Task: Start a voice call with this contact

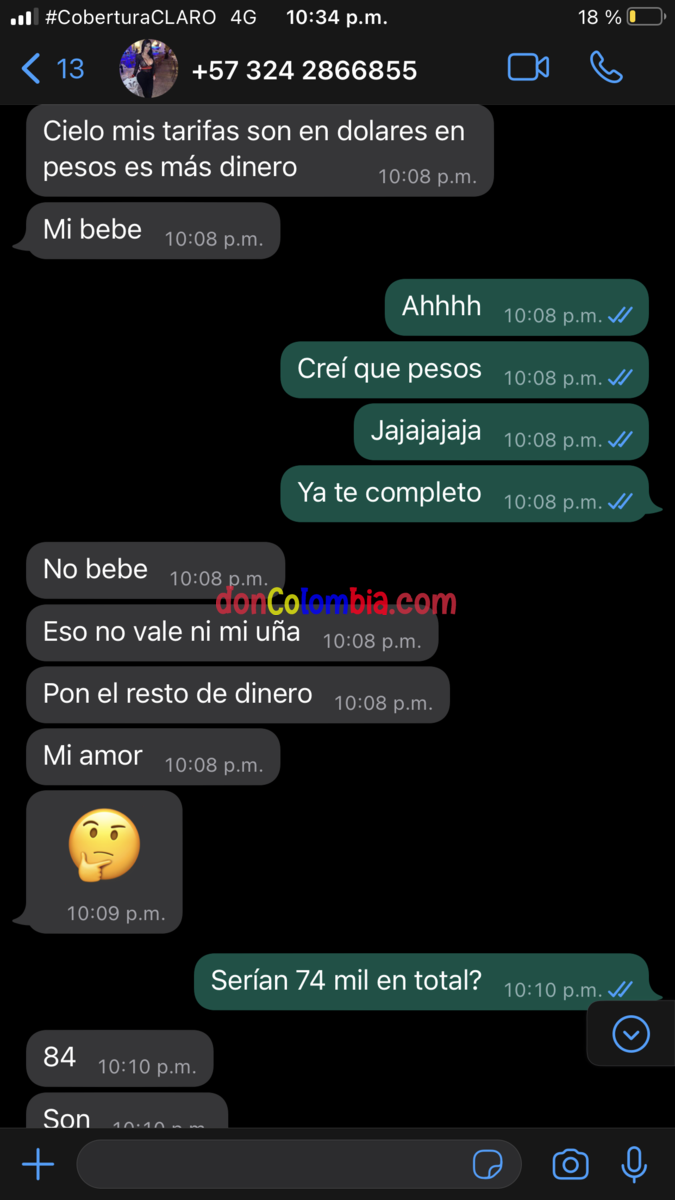Action: point(606,68)
